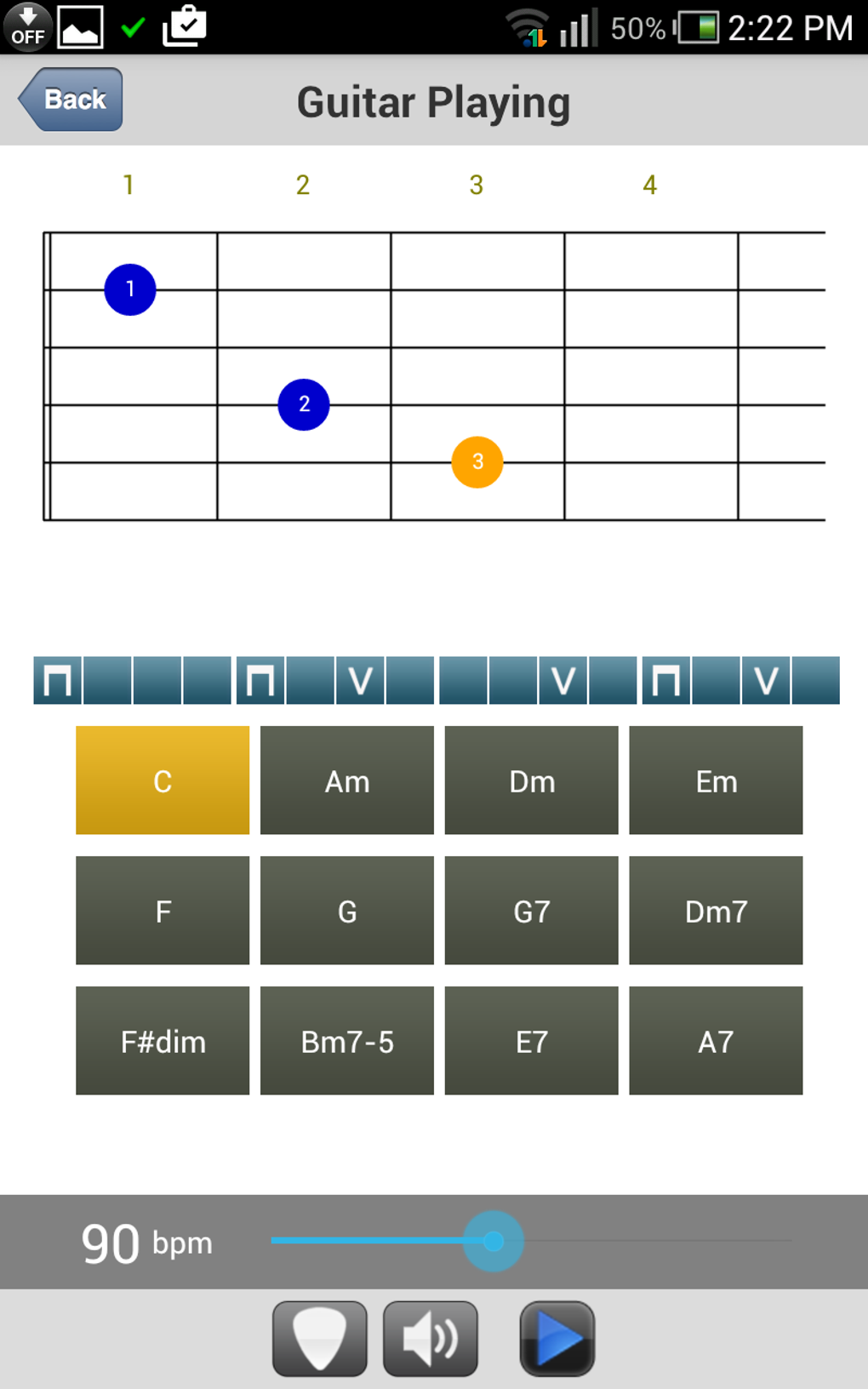Tap the G chord button

(x=346, y=911)
